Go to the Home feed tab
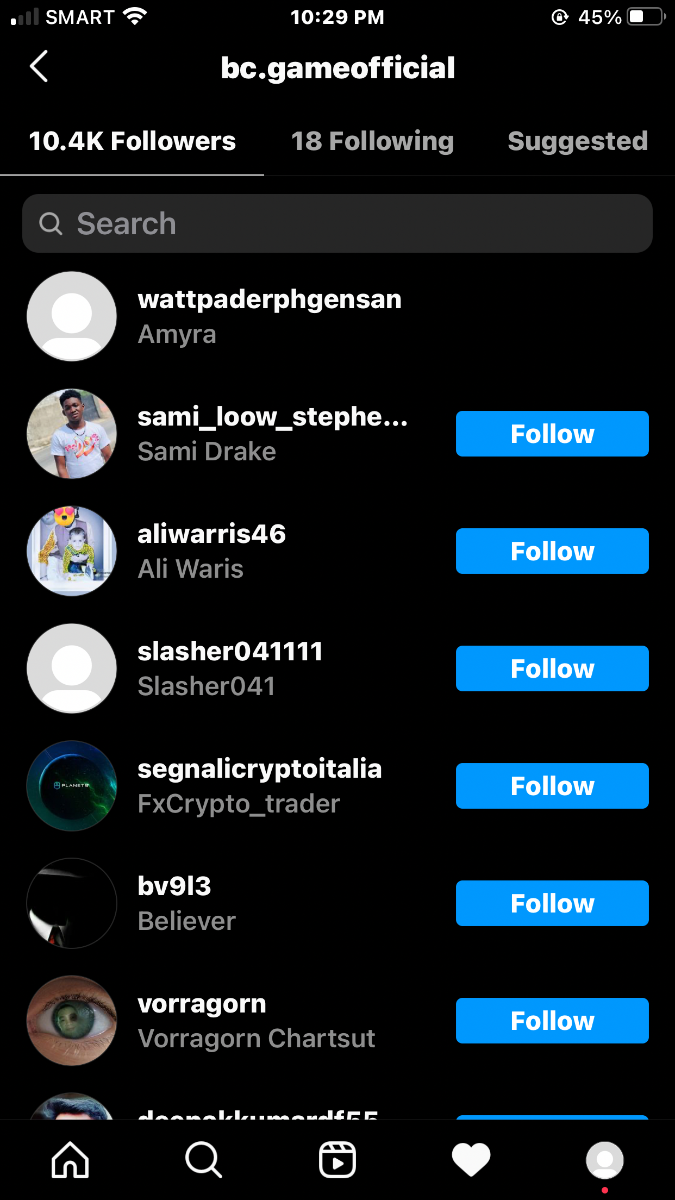675x1200 pixels. (x=70, y=1160)
